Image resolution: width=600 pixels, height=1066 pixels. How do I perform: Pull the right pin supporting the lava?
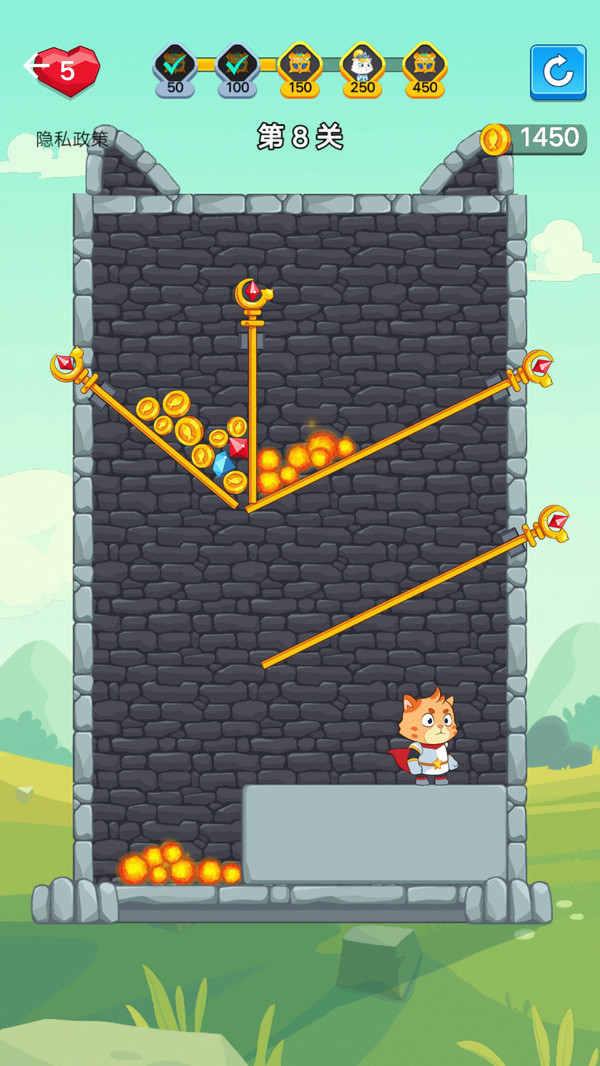coord(535,369)
